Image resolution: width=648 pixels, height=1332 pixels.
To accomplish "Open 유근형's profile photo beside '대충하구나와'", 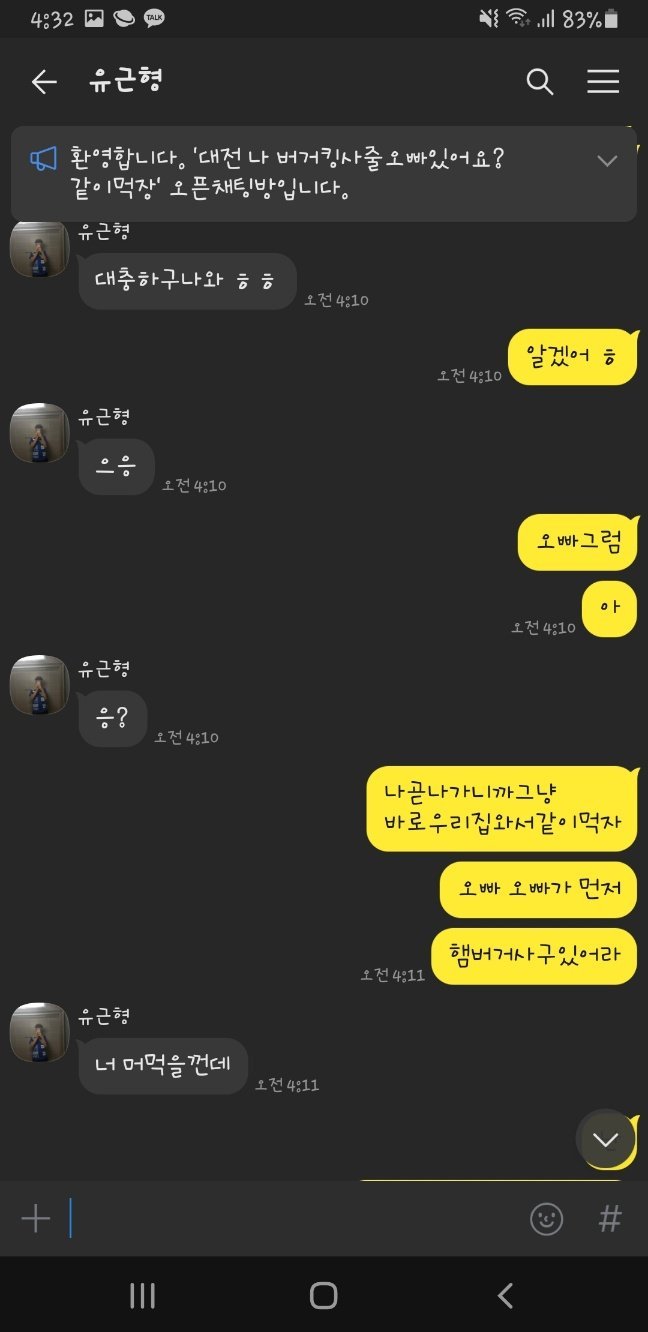I will [39, 248].
